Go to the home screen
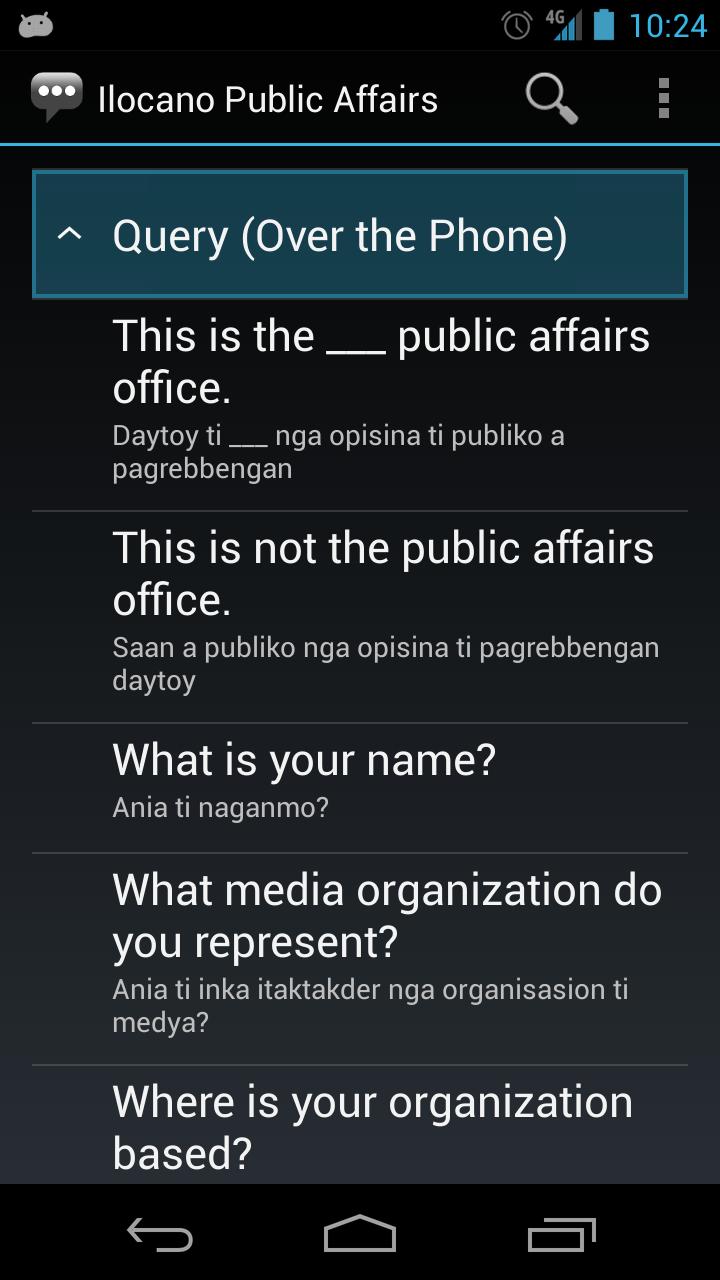 [360, 1236]
